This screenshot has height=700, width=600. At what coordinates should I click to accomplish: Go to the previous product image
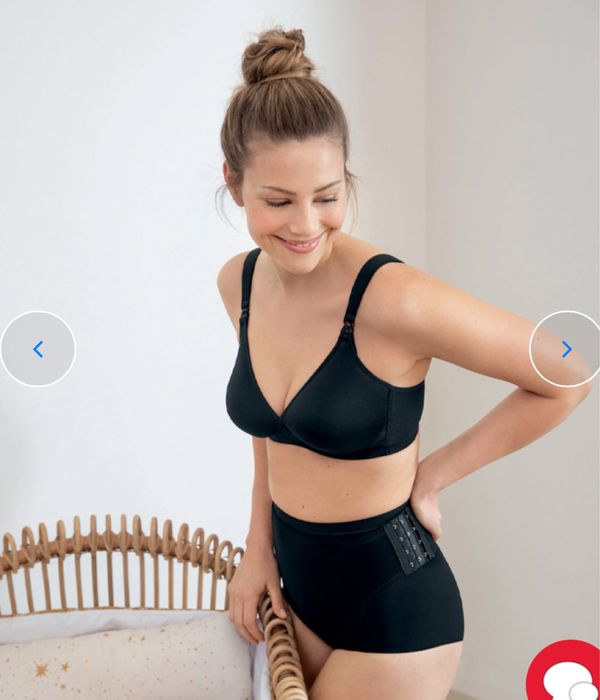38,349
